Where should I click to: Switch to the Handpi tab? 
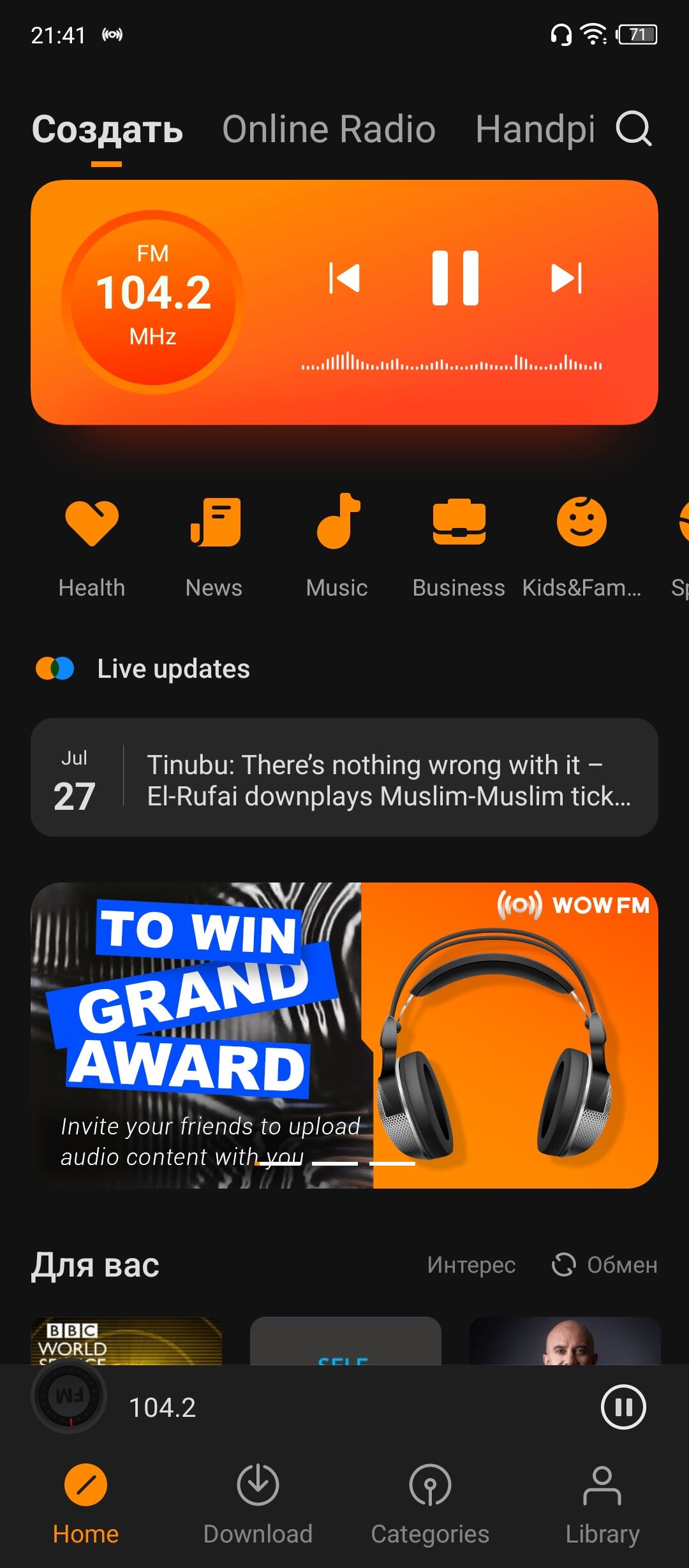click(535, 129)
